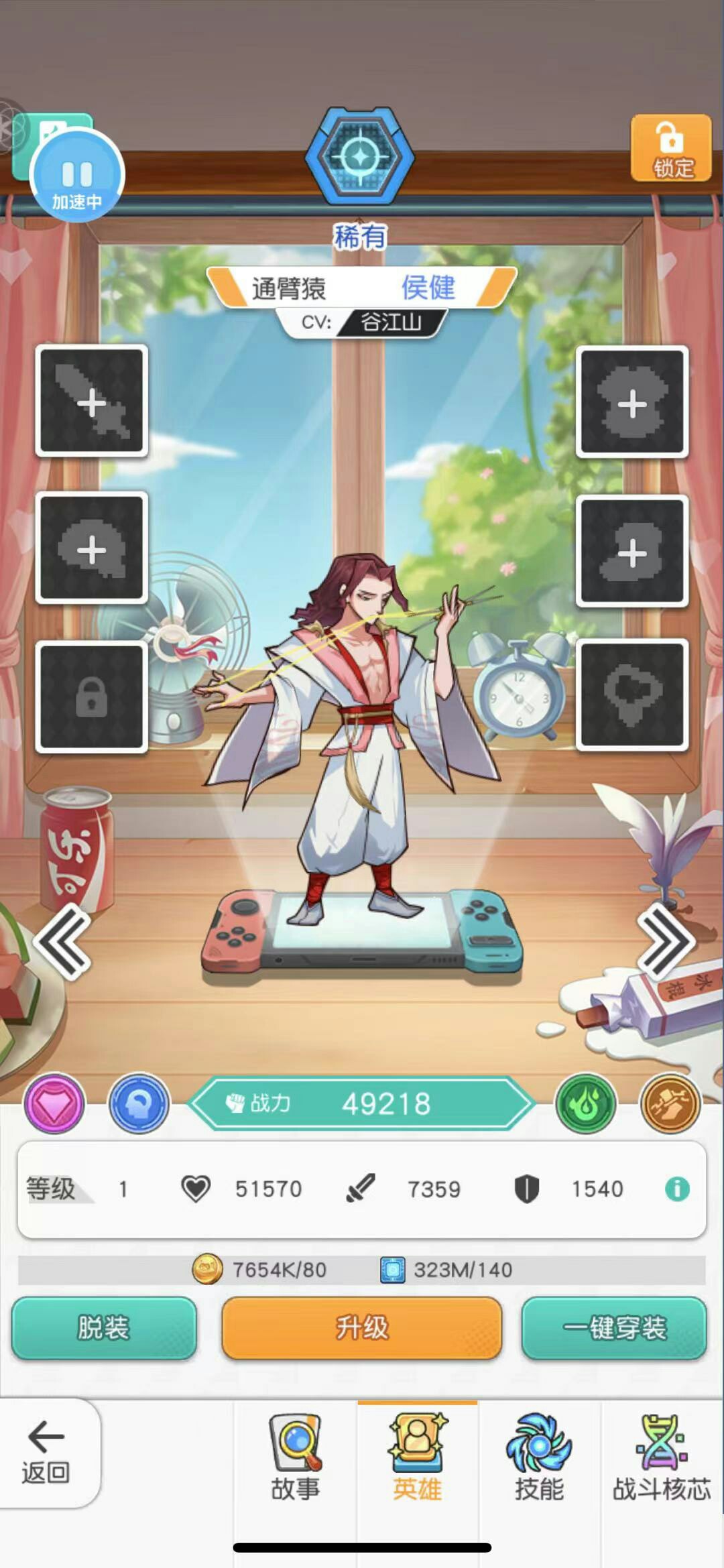The image size is (724, 1568).
Task: Tap 升级 to level up hero
Action: (x=361, y=1328)
